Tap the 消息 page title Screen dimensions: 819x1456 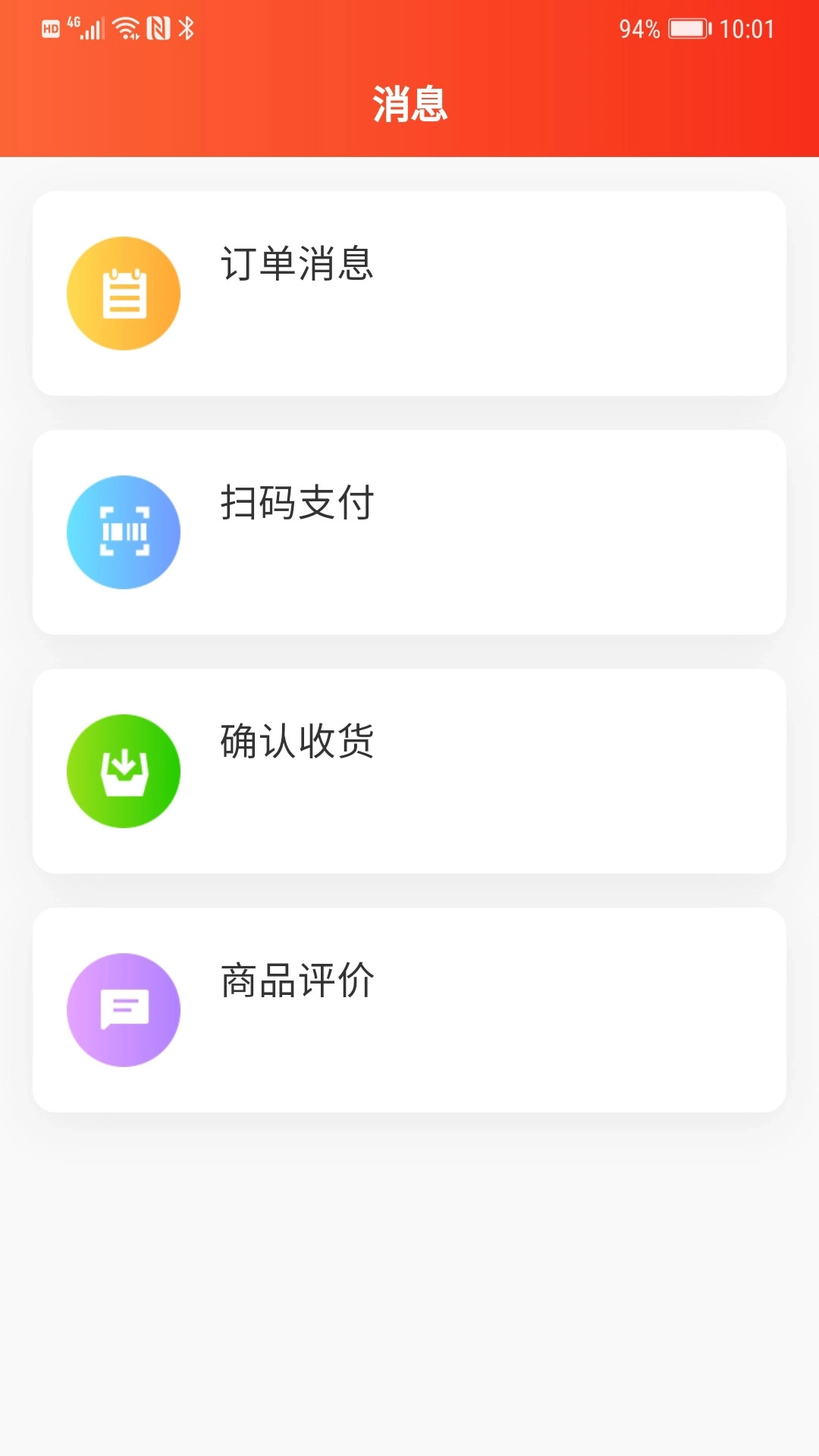click(x=409, y=106)
